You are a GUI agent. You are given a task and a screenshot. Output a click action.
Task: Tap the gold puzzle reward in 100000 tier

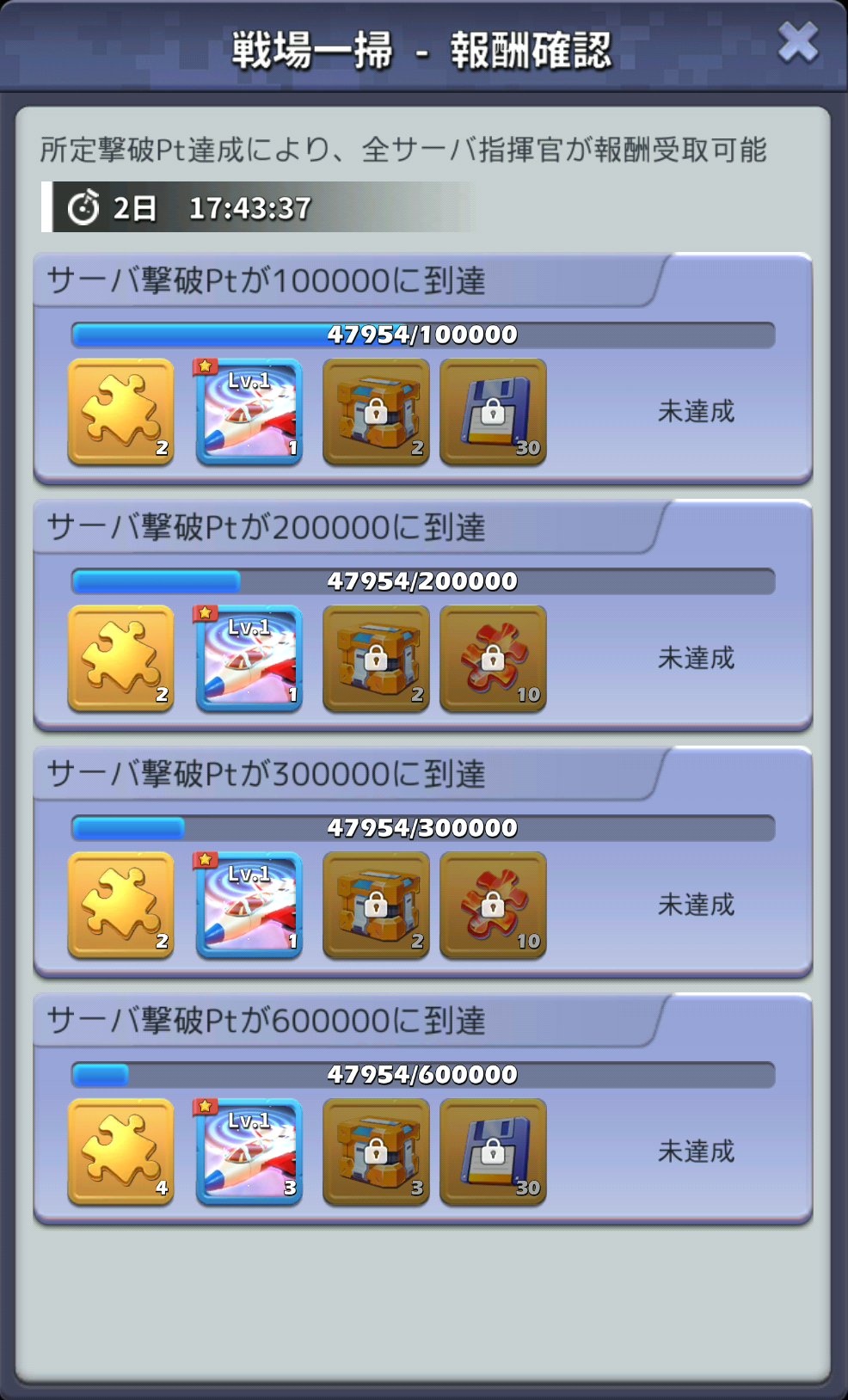click(x=120, y=412)
